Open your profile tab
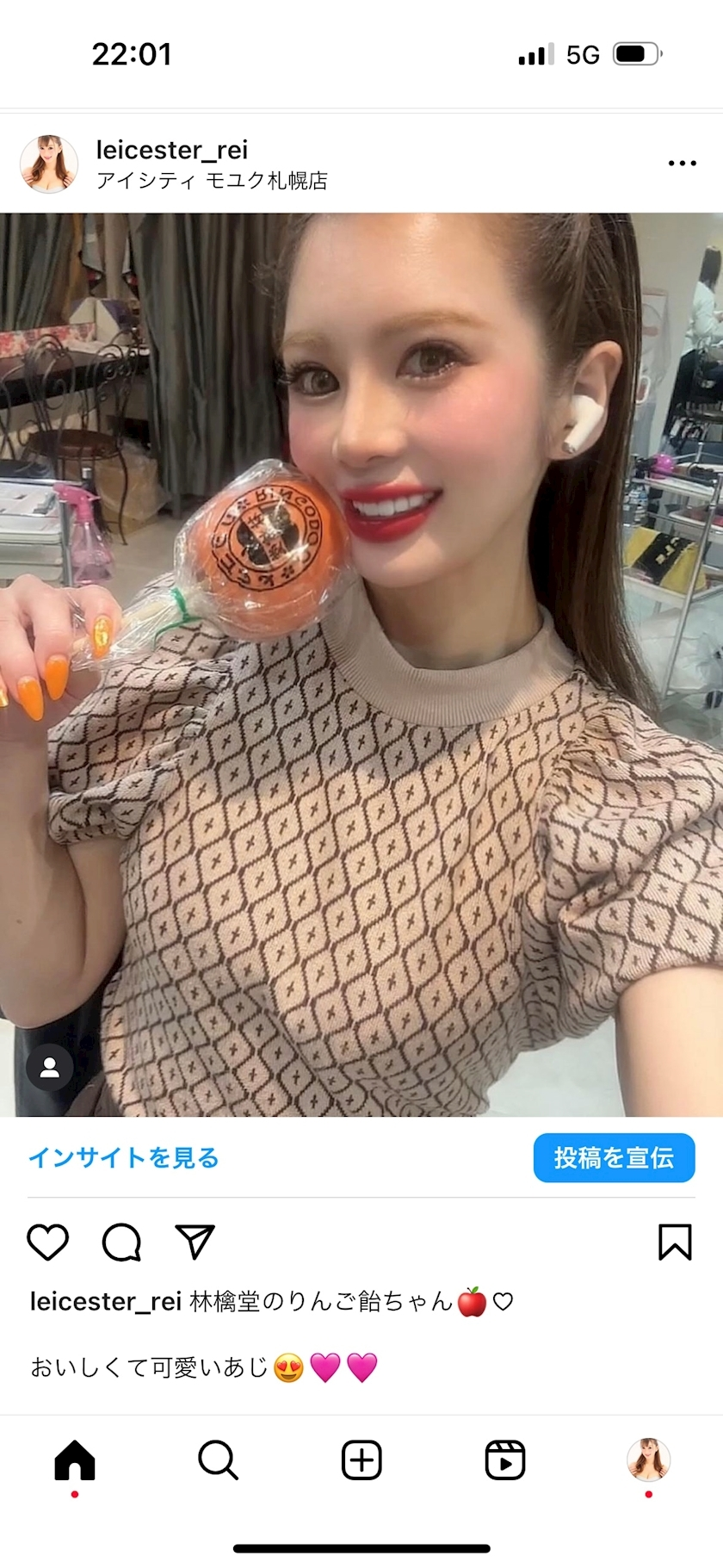The image size is (723, 1568). coord(648,1460)
